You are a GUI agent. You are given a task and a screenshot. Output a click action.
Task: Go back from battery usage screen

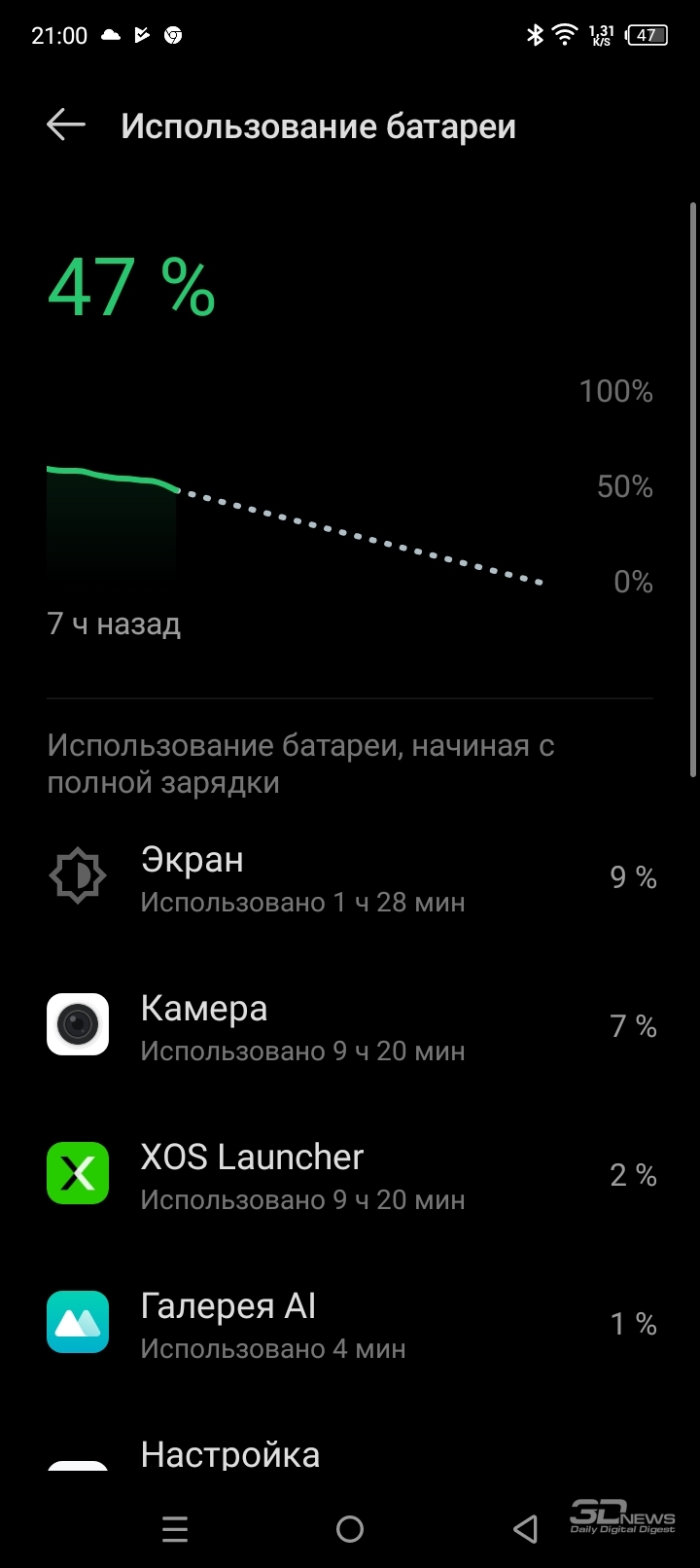[x=66, y=125]
